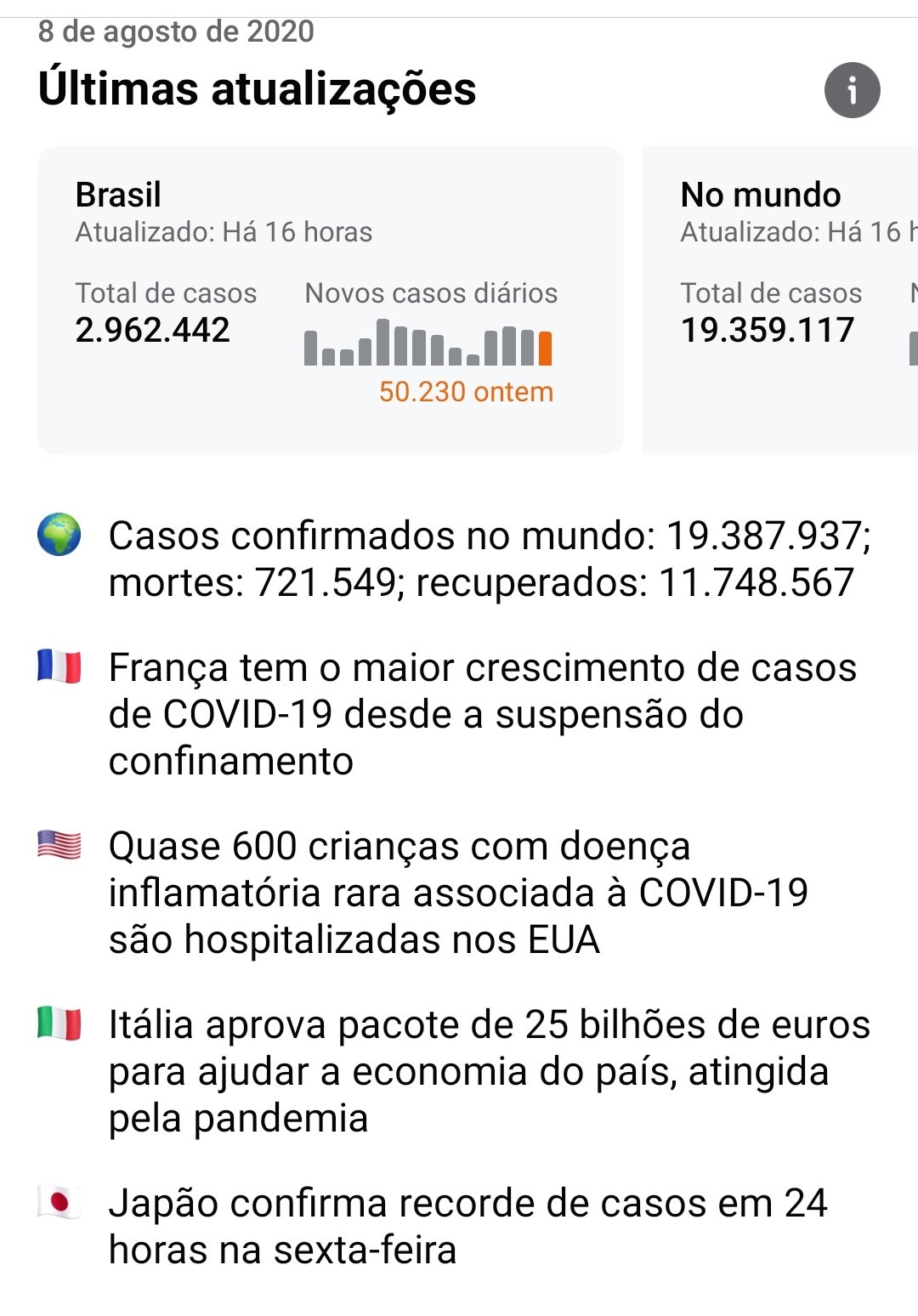Open the info icon beside Últimas atualizações
The height and width of the screenshot is (1316, 918).
[852, 89]
